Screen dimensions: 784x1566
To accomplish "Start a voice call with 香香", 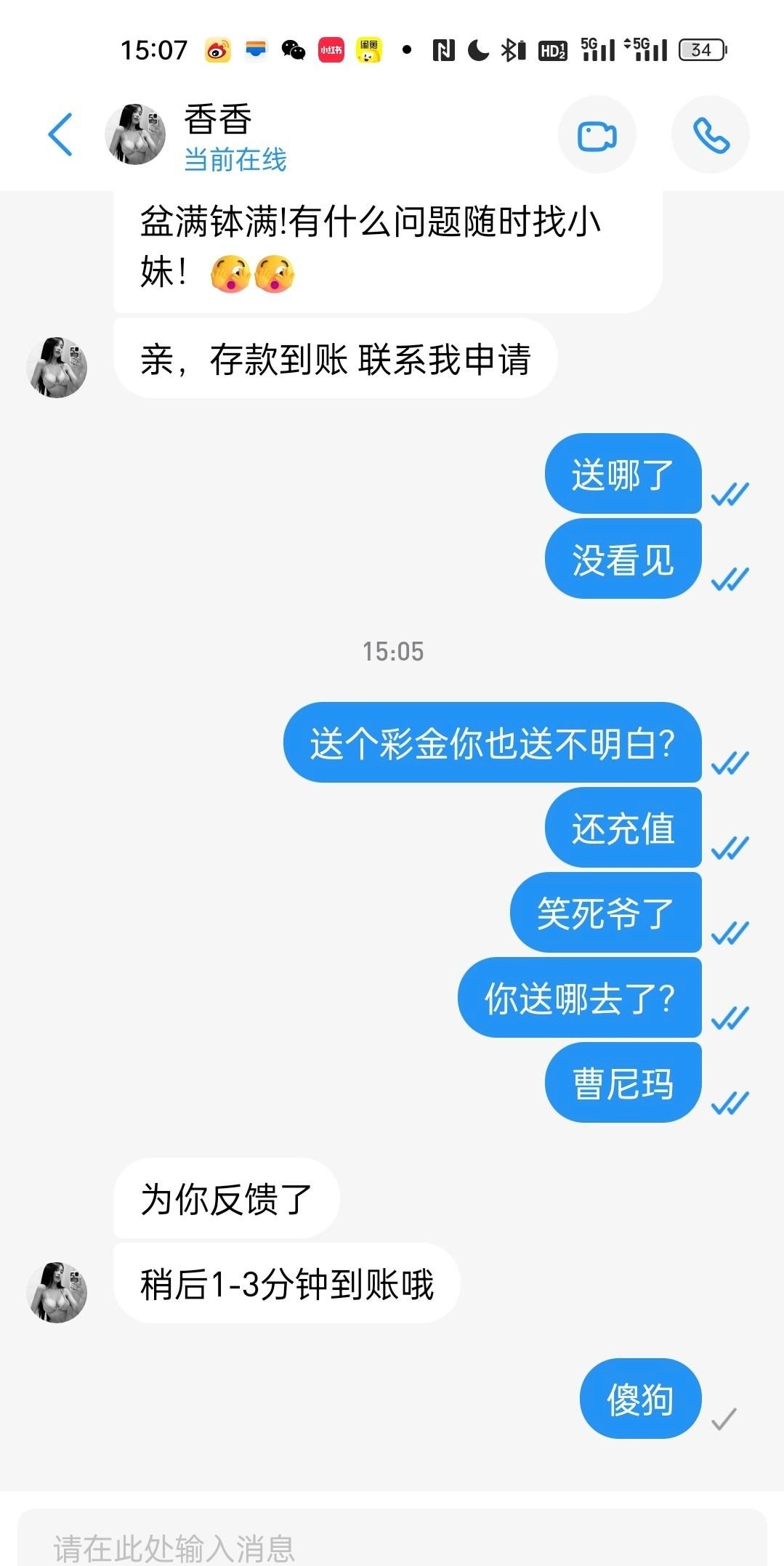I will click(x=710, y=135).
